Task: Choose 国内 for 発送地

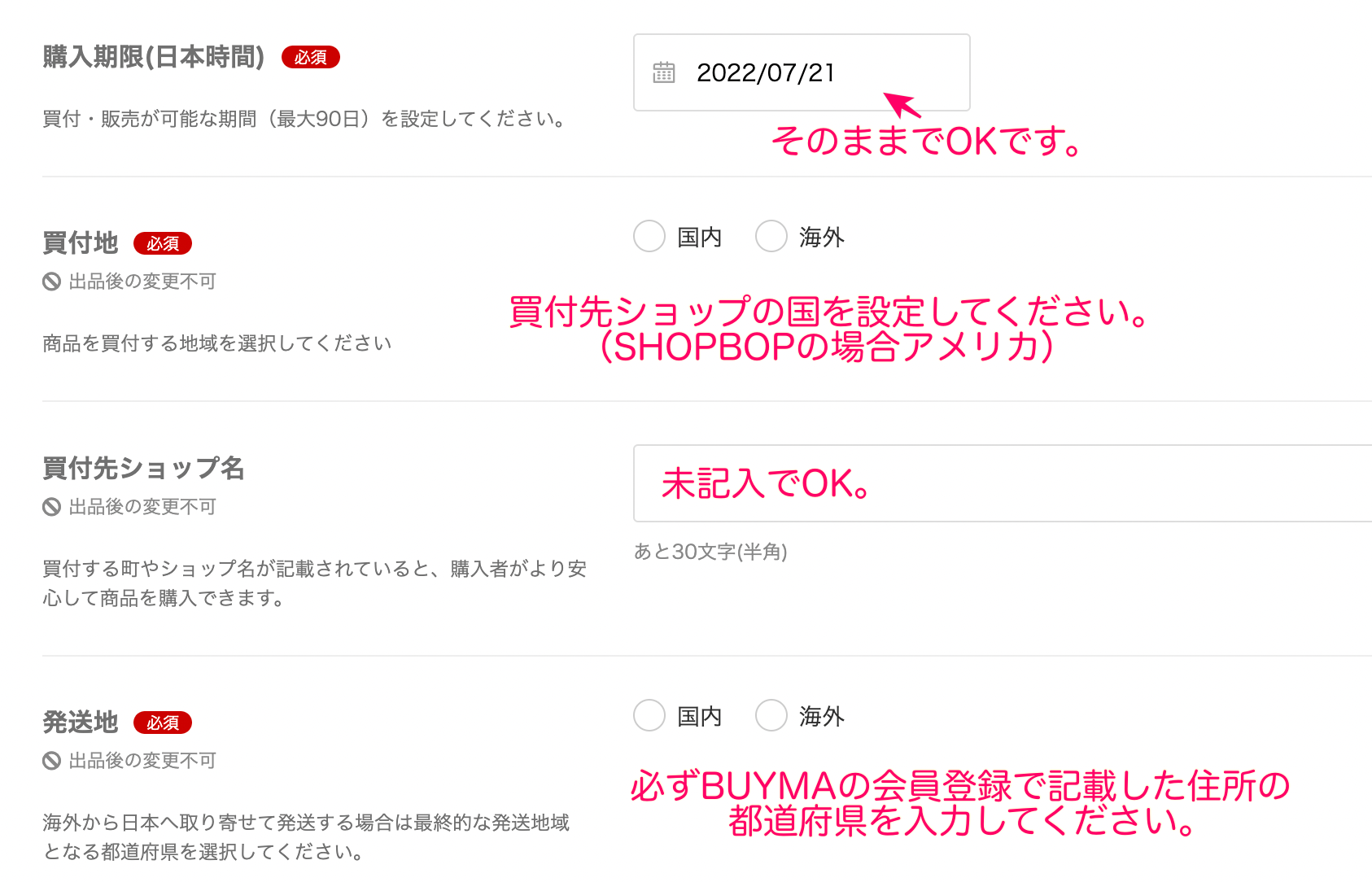Action: point(649,716)
